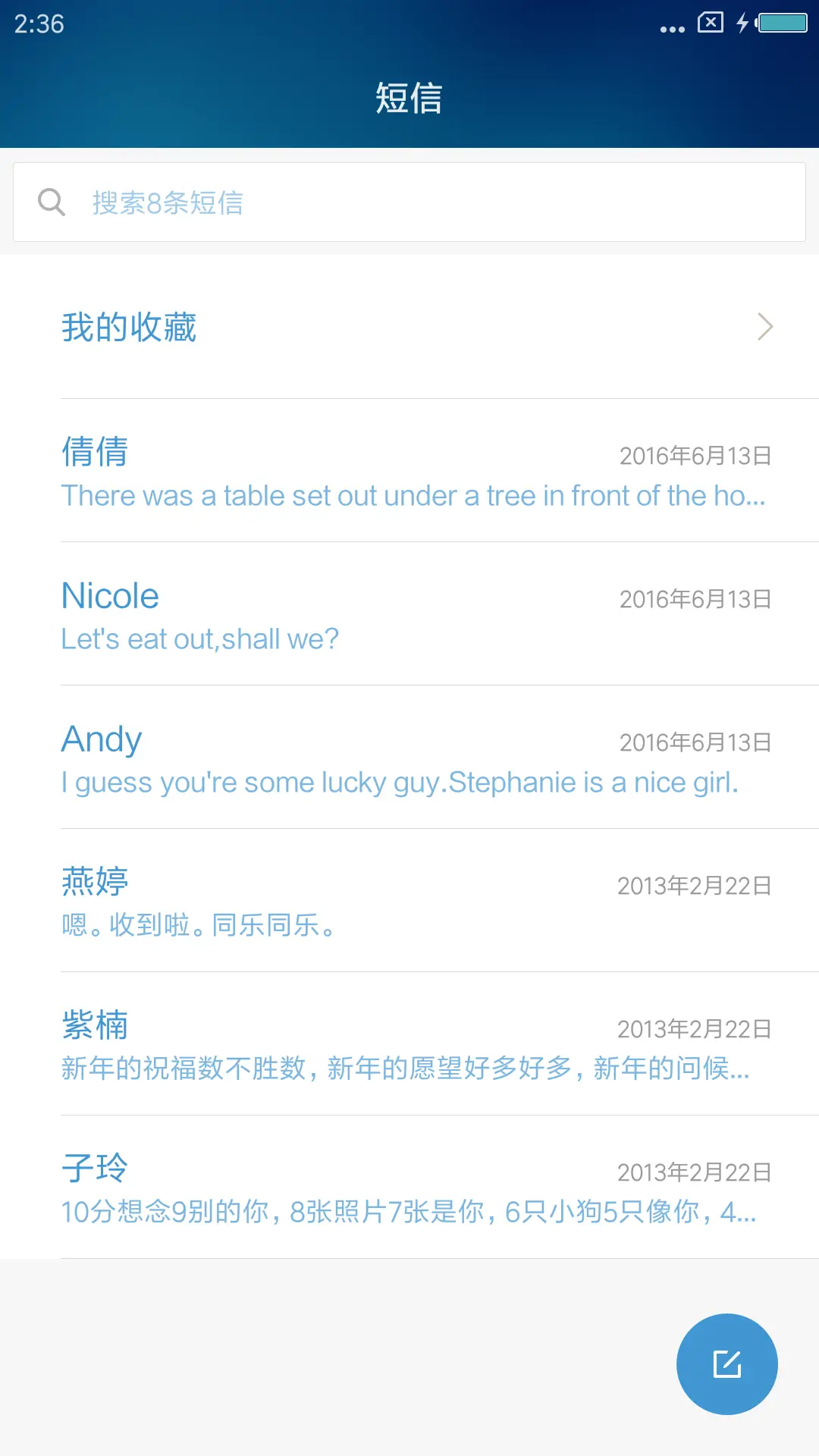Tap the charging lightning icon
Image resolution: width=819 pixels, height=1456 pixels.
point(742,24)
